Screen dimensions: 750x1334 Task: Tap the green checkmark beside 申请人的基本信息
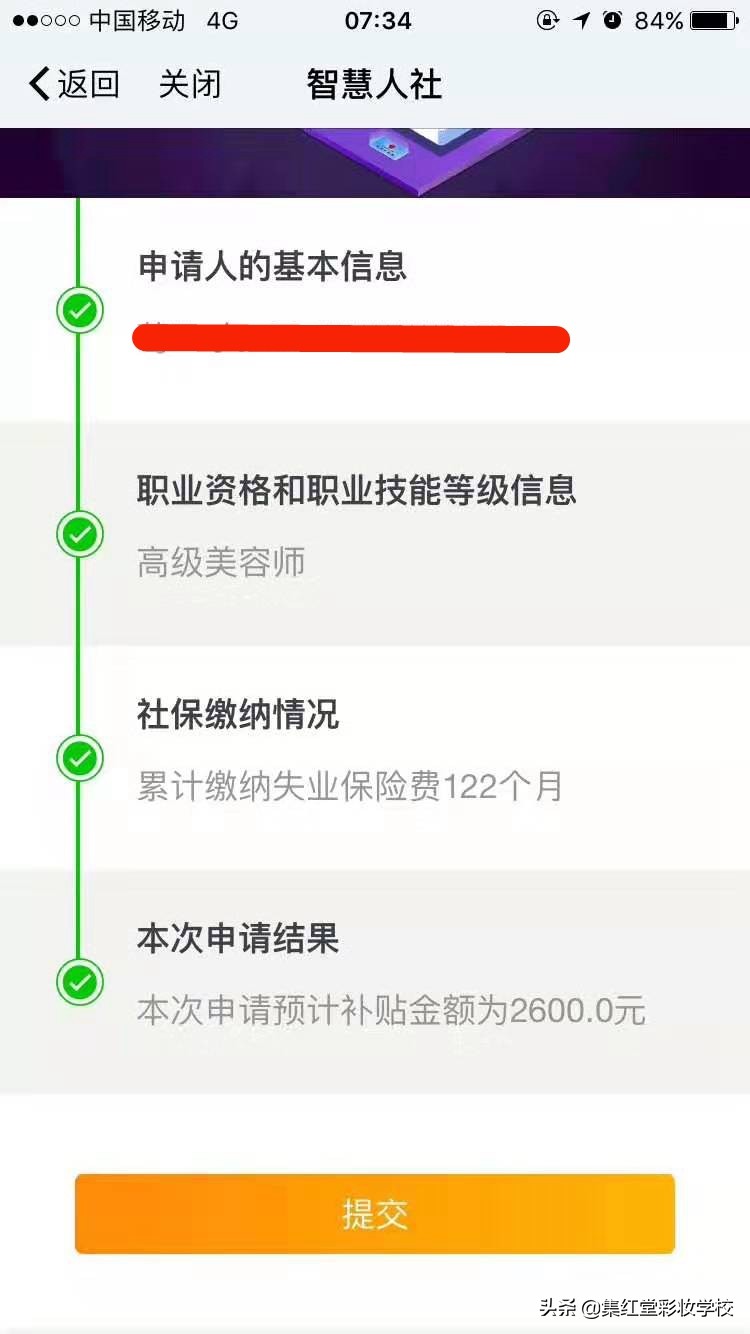click(79, 311)
